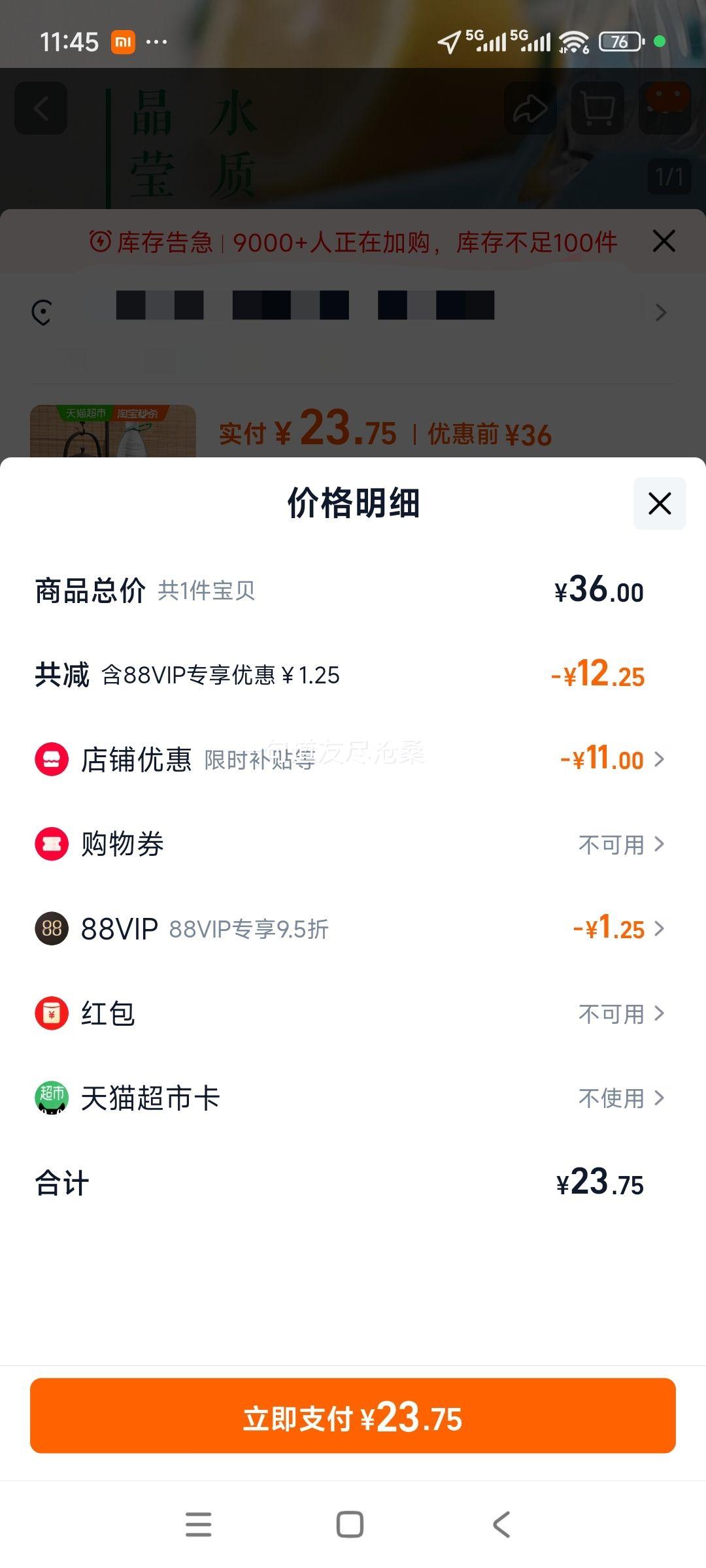Viewport: 706px width, 1568px height.
Task: Go to the system home screen
Action: (350, 1525)
